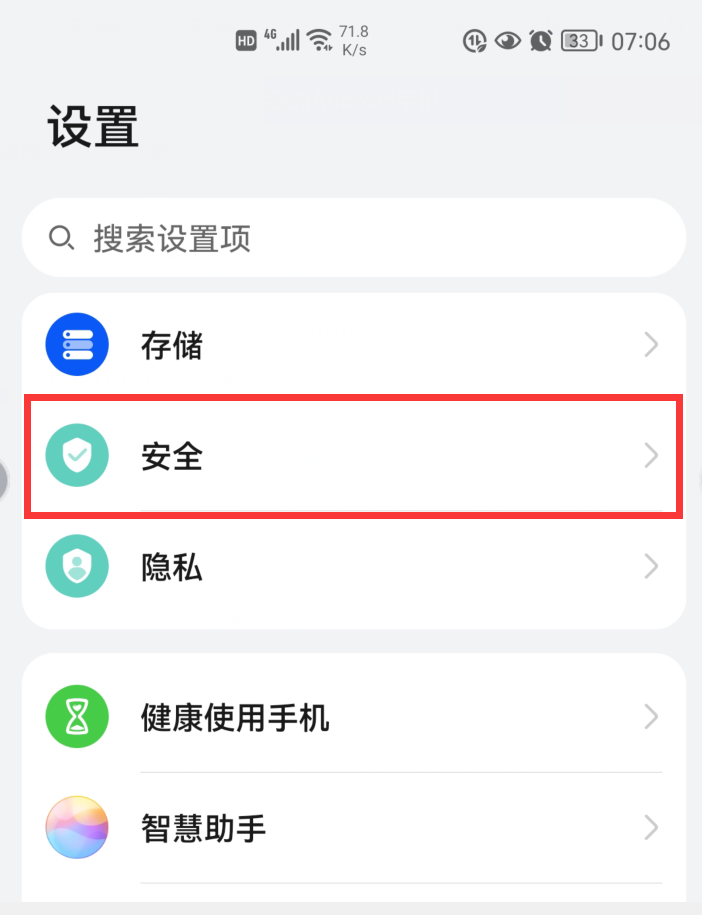
Task: Open the 安全 security settings
Action: point(353,457)
